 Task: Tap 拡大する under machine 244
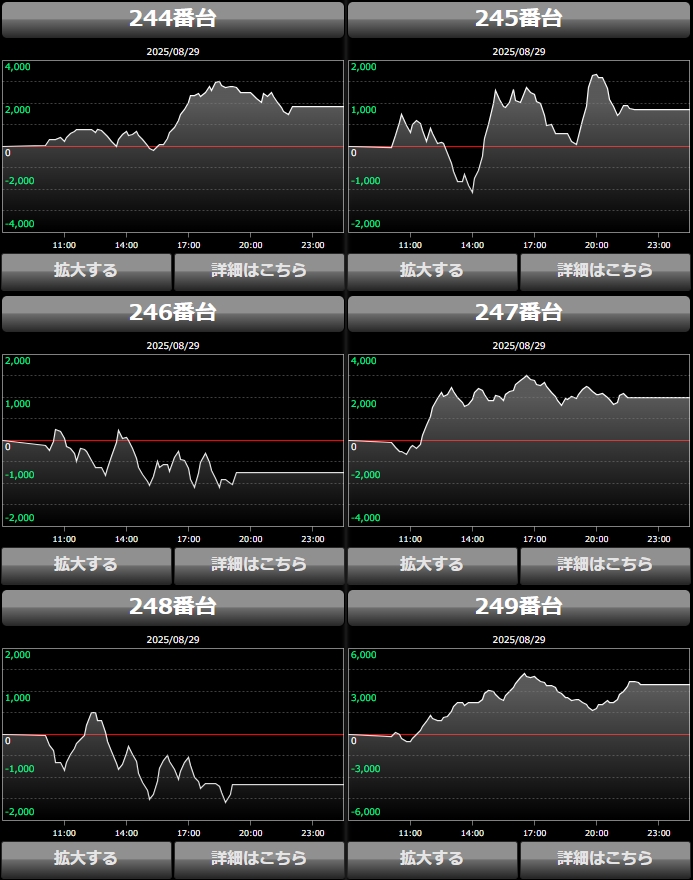(86, 271)
